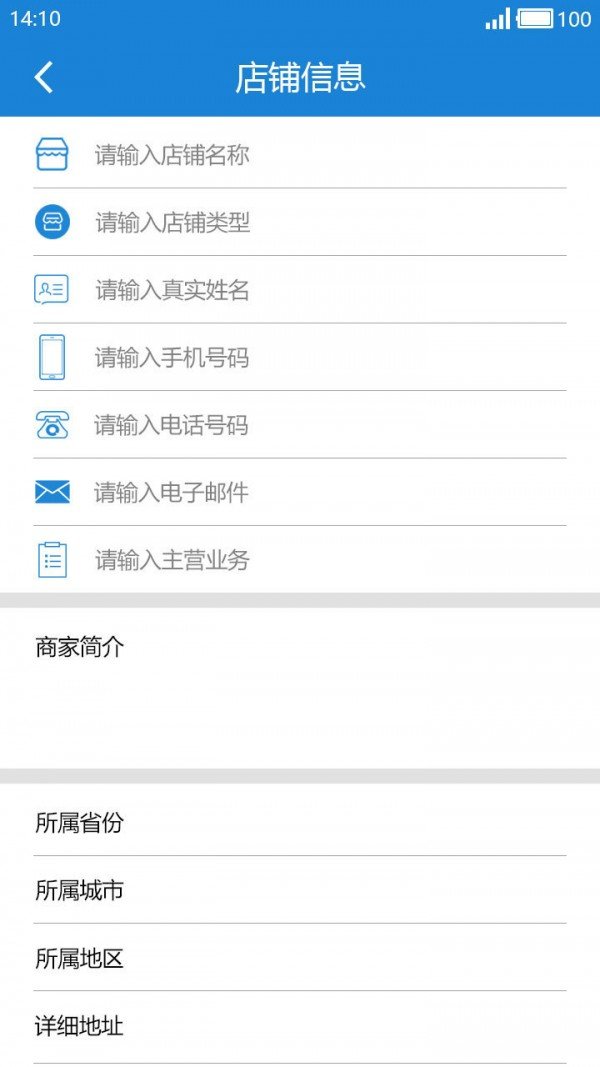
Task: Go back using the header arrow
Action: [x=44, y=77]
